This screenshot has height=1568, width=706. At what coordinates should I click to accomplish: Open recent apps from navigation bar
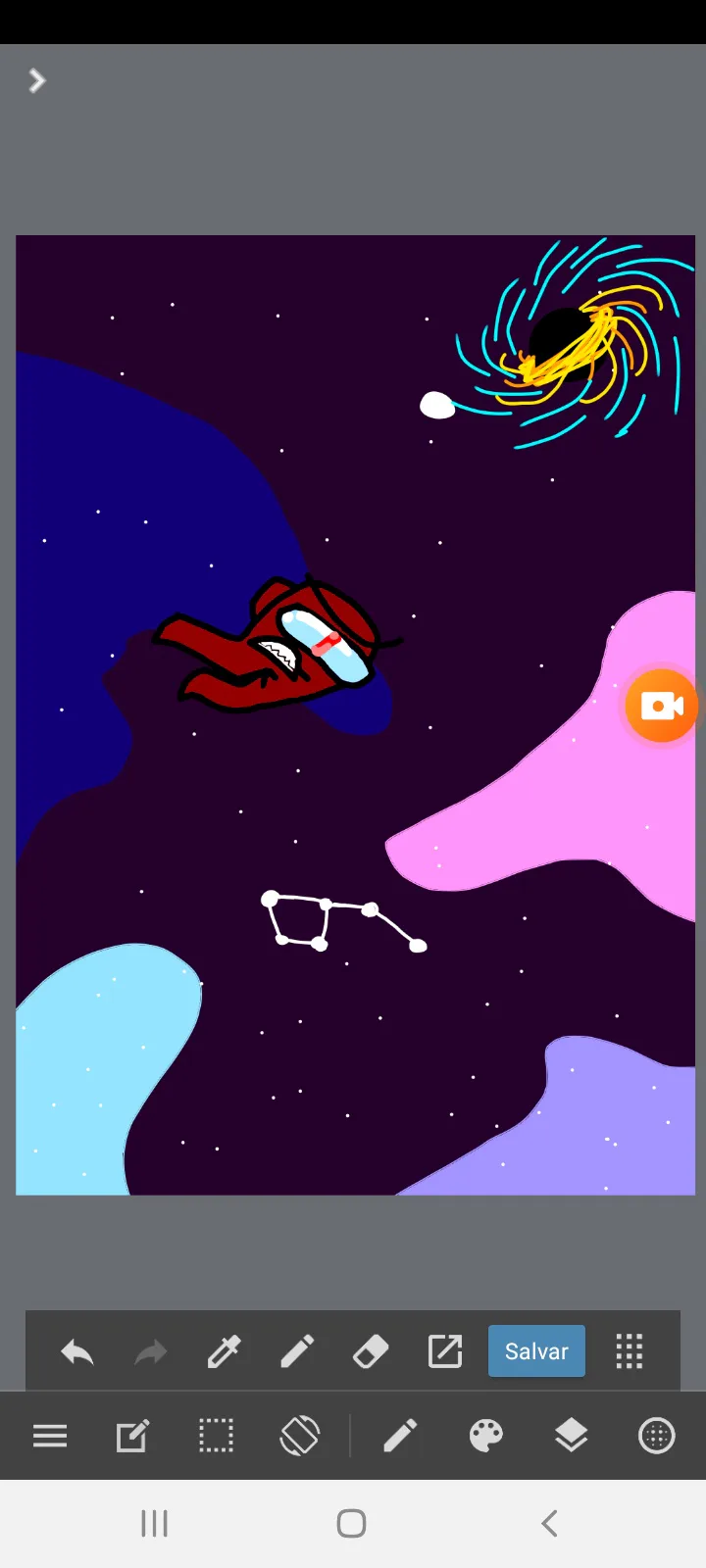tap(155, 1524)
